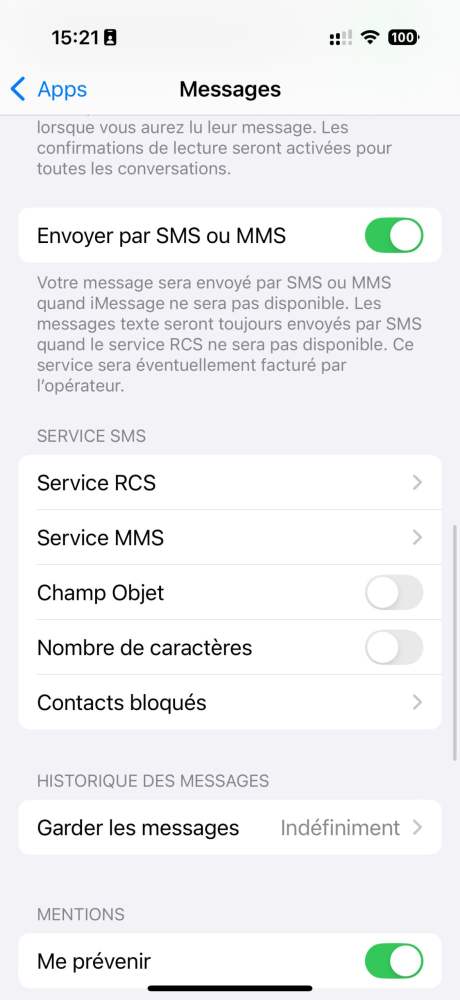This screenshot has height=1000, width=460.
Task: Turn on Nombre de caractères
Action: 394,647
